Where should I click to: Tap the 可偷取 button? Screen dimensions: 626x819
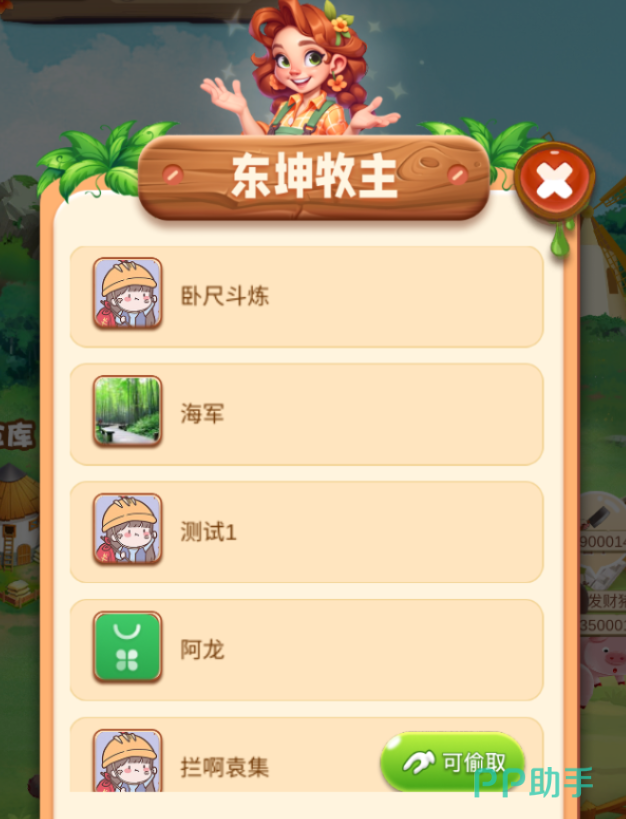pyautogui.click(x=453, y=762)
